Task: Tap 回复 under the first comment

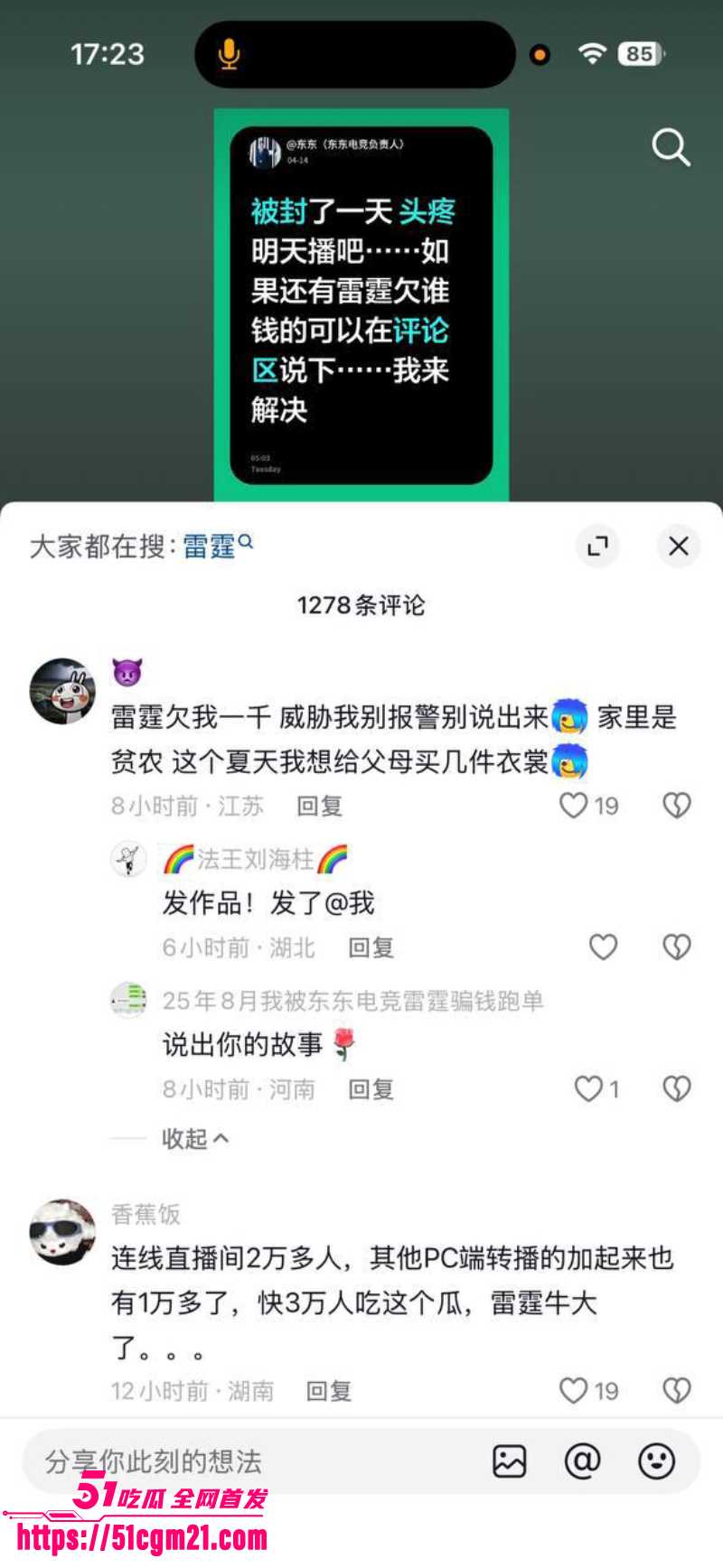Action: (x=318, y=806)
